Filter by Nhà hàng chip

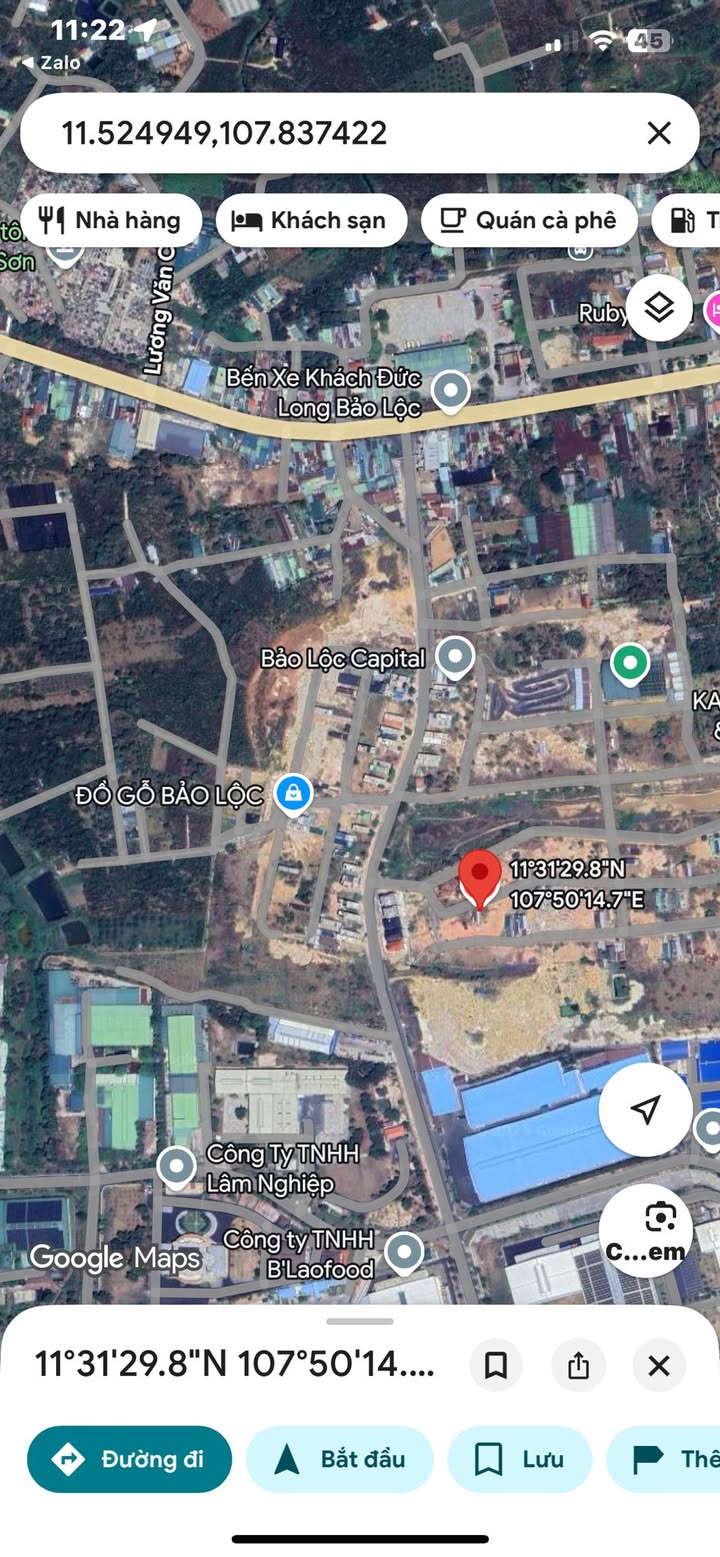tap(111, 220)
